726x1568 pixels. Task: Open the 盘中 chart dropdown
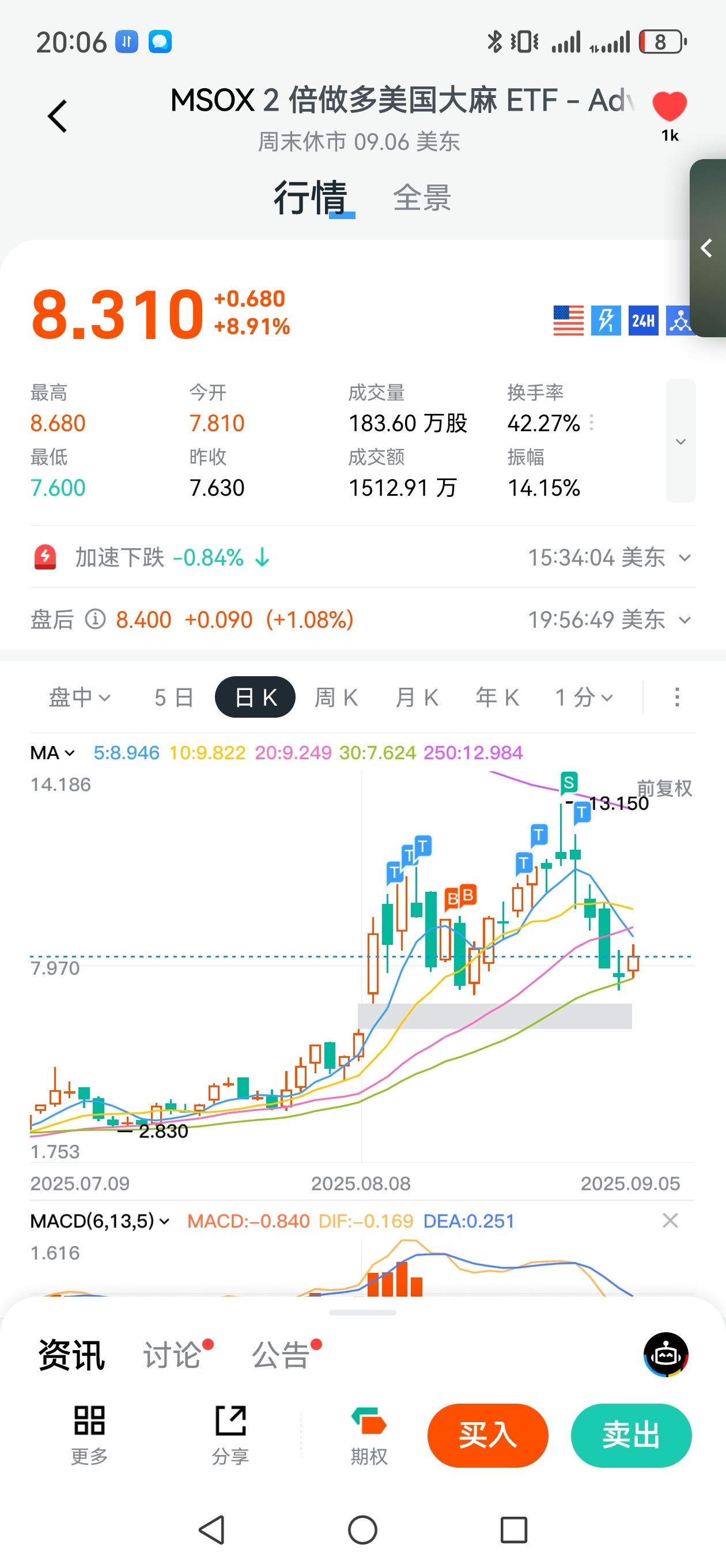(x=79, y=698)
